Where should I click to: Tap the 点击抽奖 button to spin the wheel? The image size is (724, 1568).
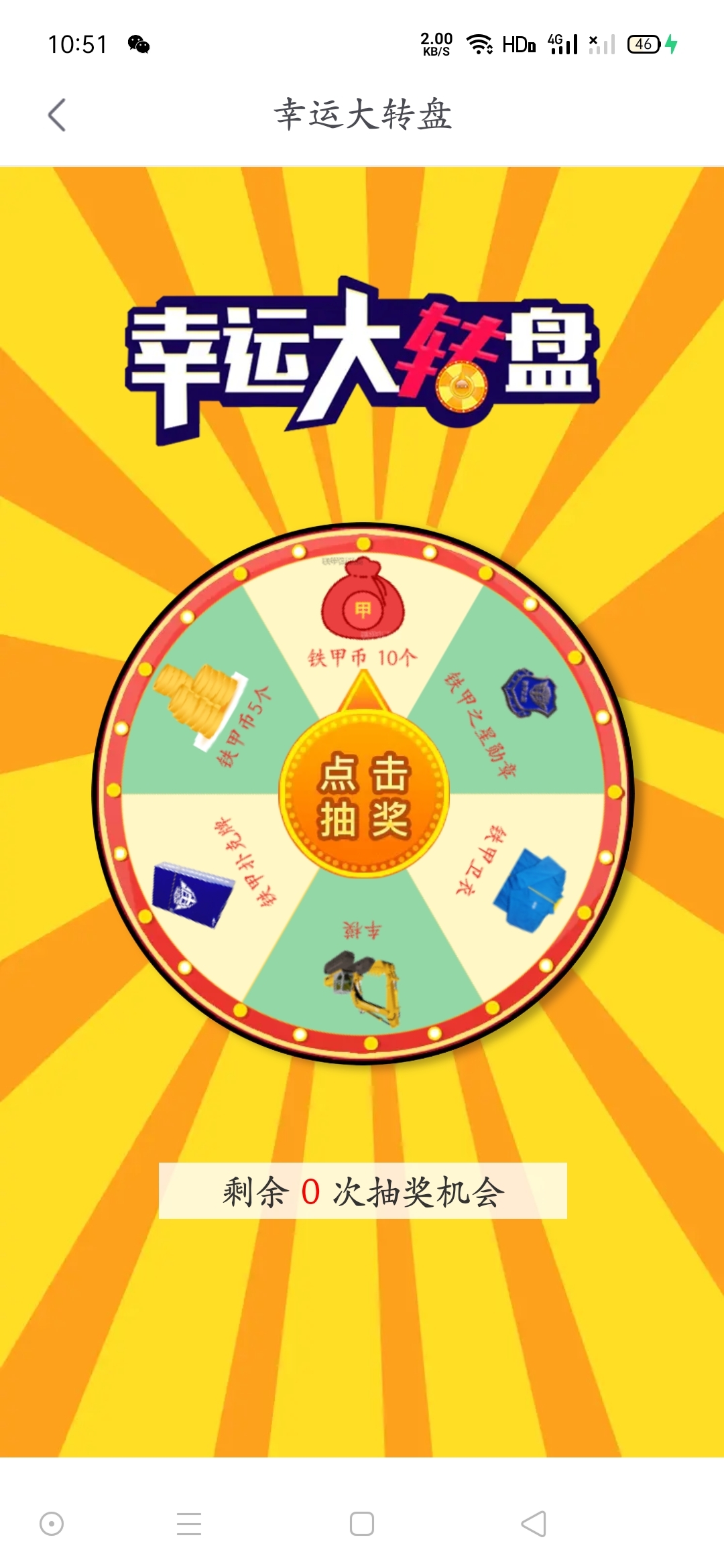click(x=364, y=794)
